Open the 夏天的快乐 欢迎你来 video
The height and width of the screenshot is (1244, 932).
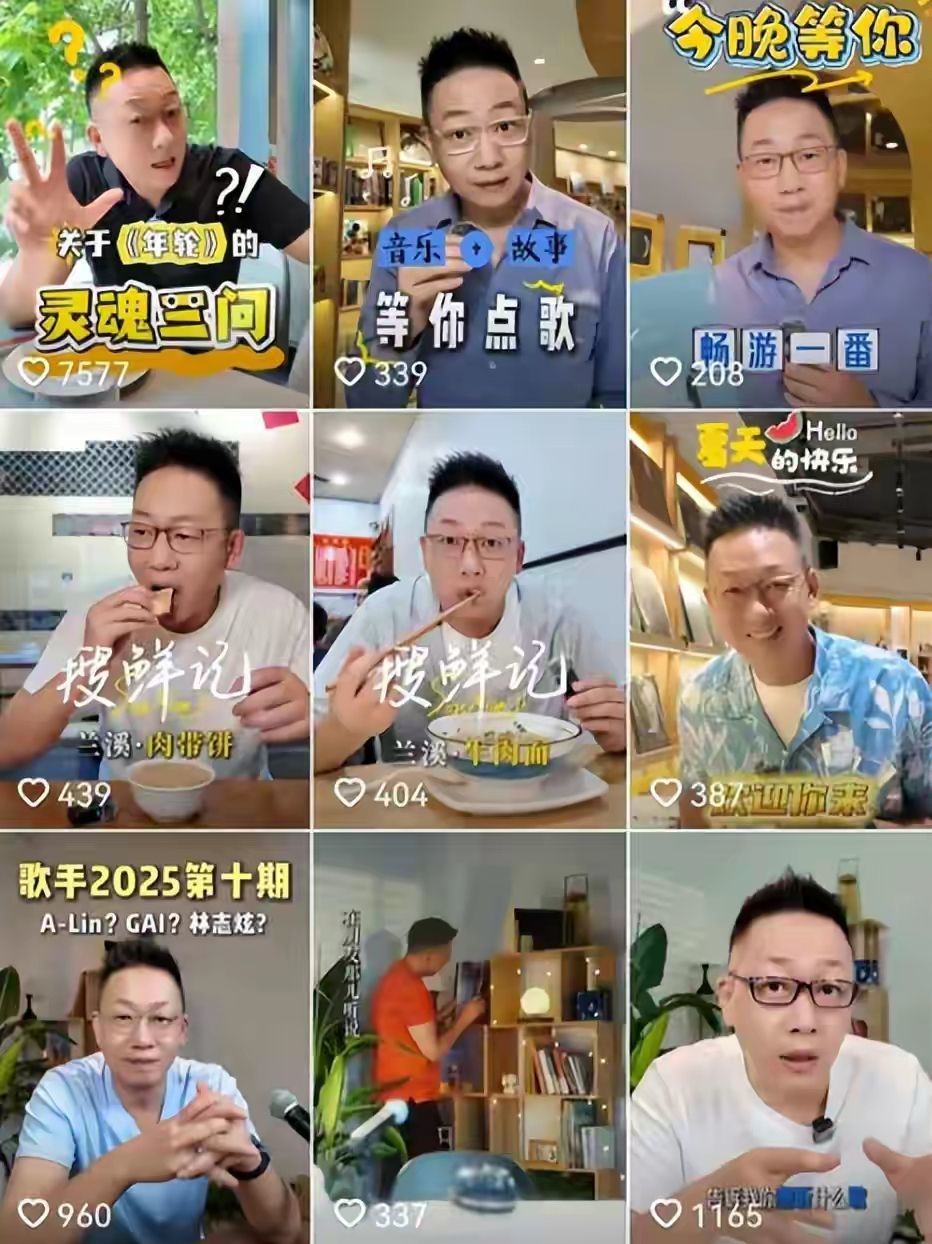click(x=780, y=618)
